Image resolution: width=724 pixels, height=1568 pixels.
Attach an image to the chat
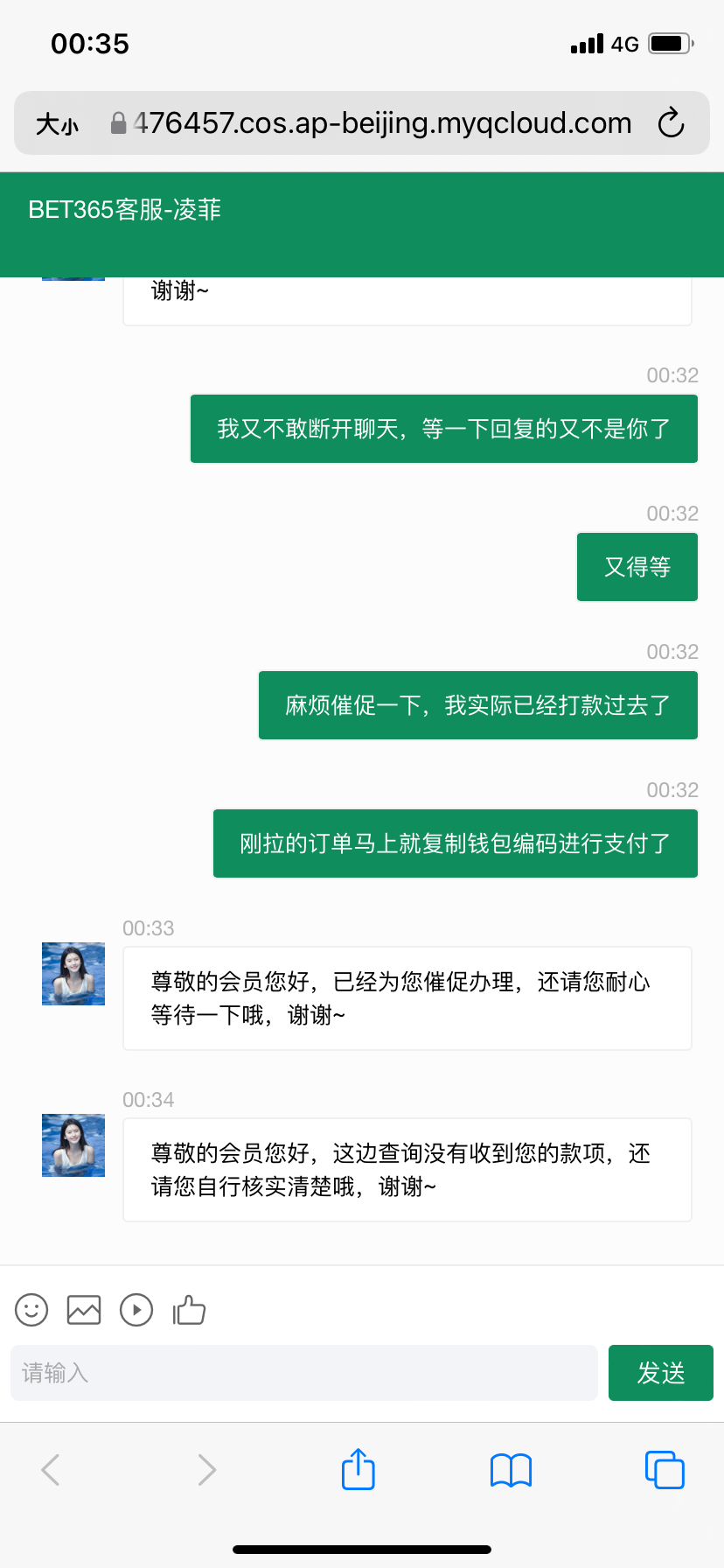(84, 1310)
